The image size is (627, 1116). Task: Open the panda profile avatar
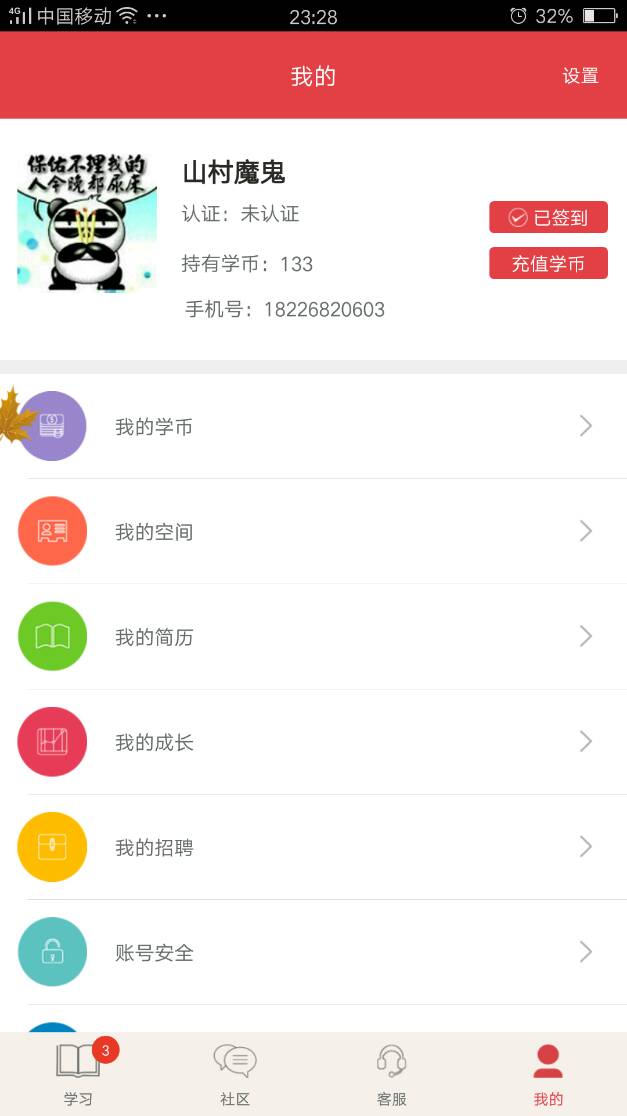[87, 222]
